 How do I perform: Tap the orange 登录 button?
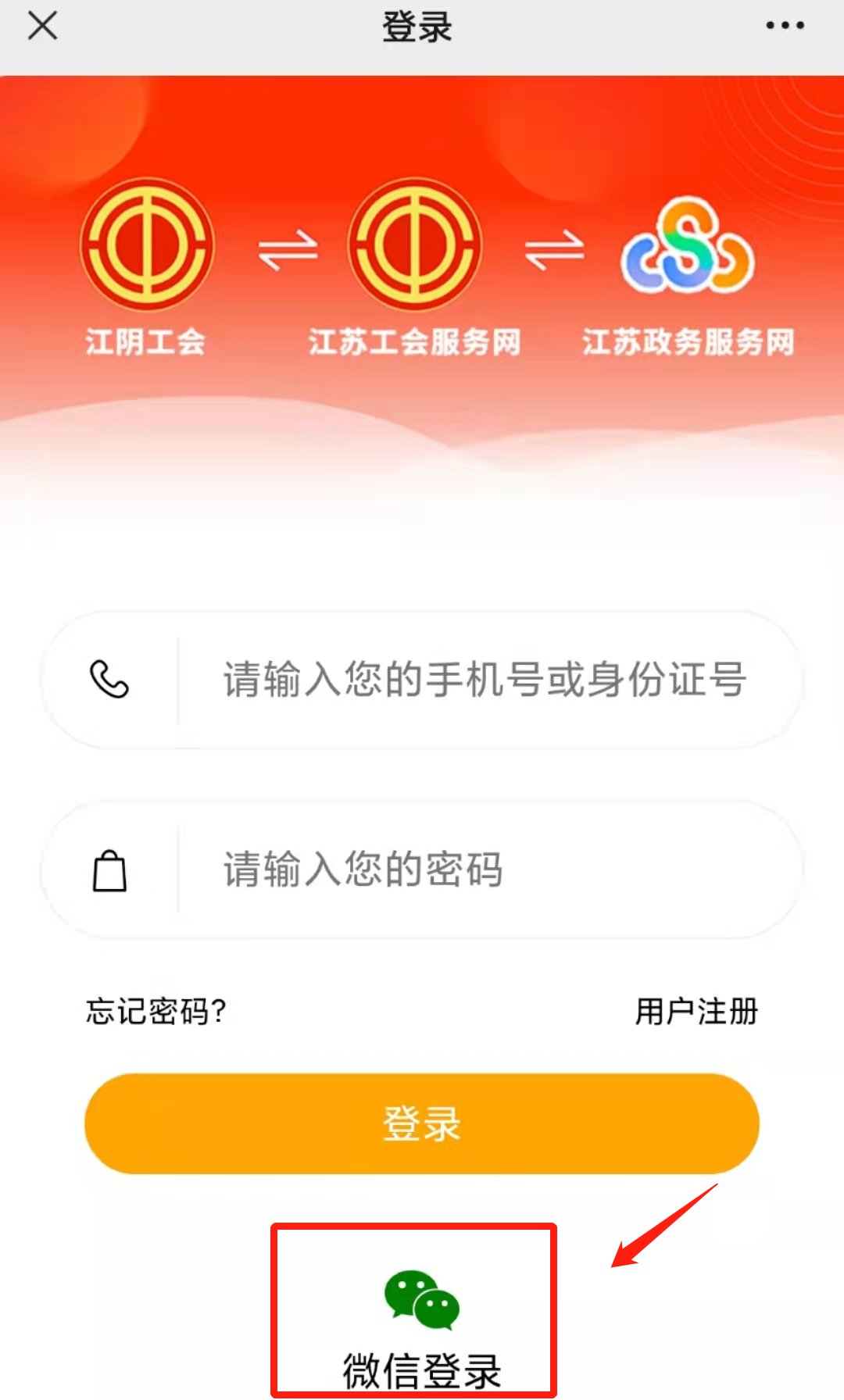421,1123
